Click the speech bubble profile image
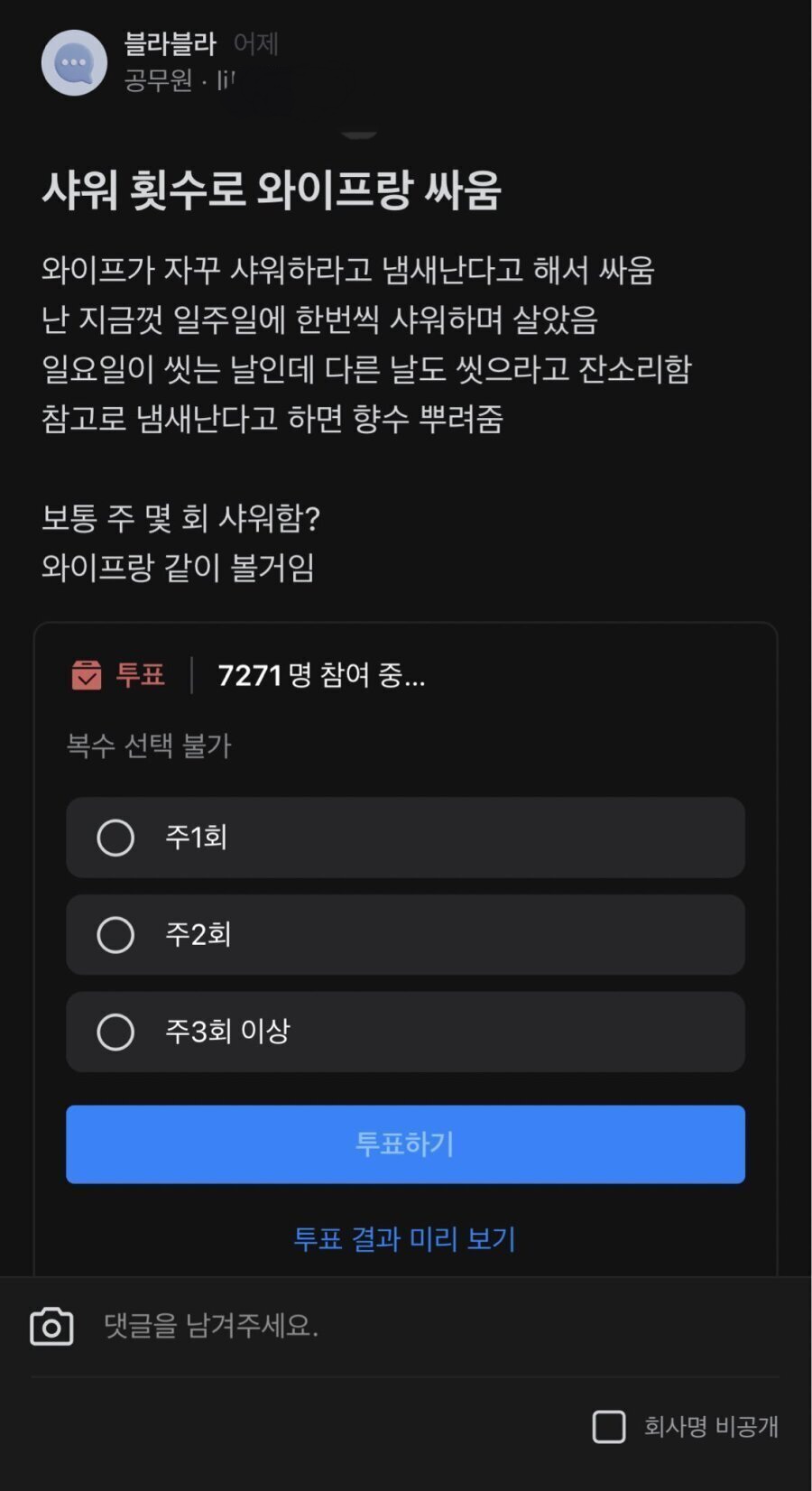 click(x=75, y=62)
